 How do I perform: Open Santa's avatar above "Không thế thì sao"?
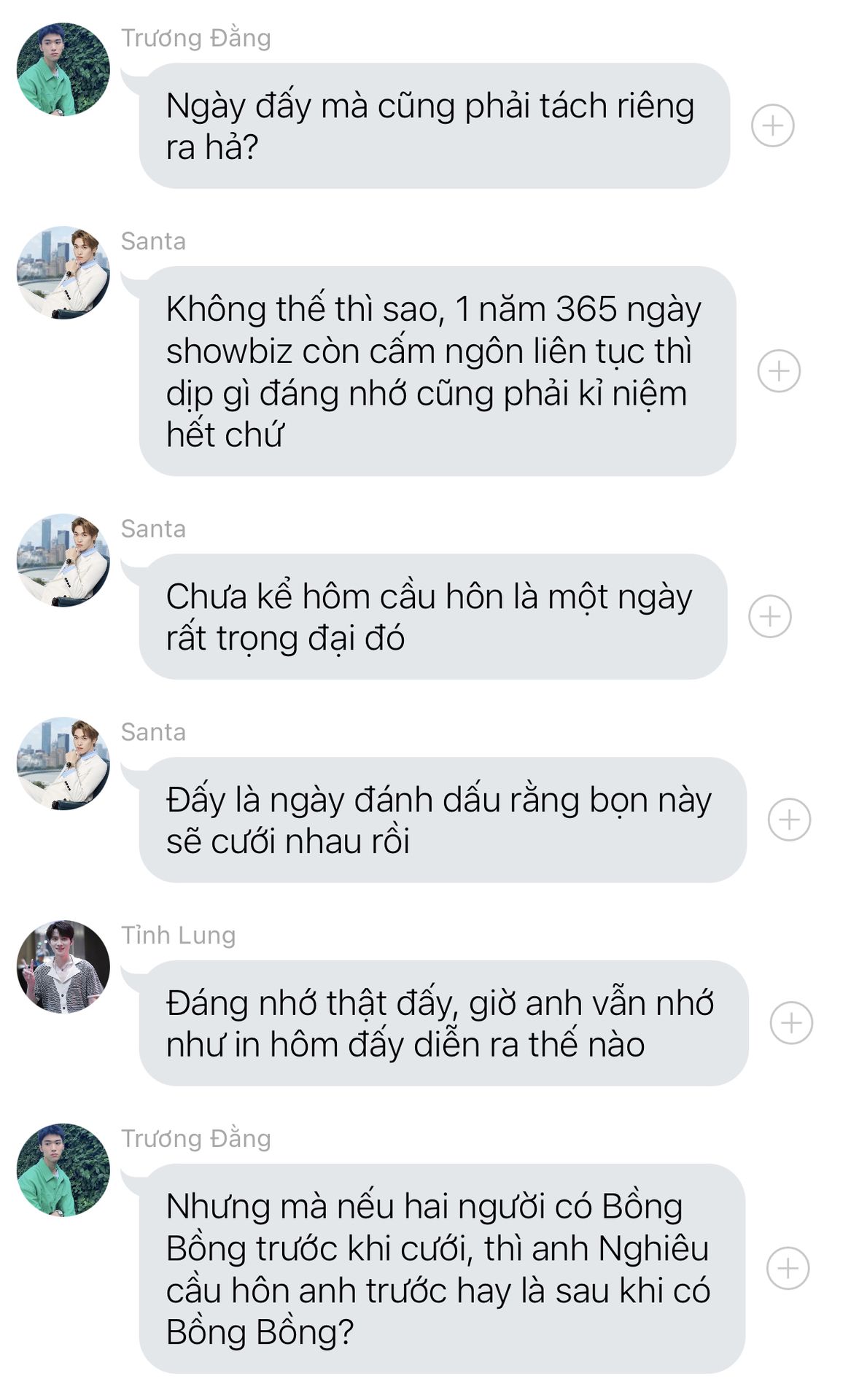pyautogui.click(x=63, y=272)
